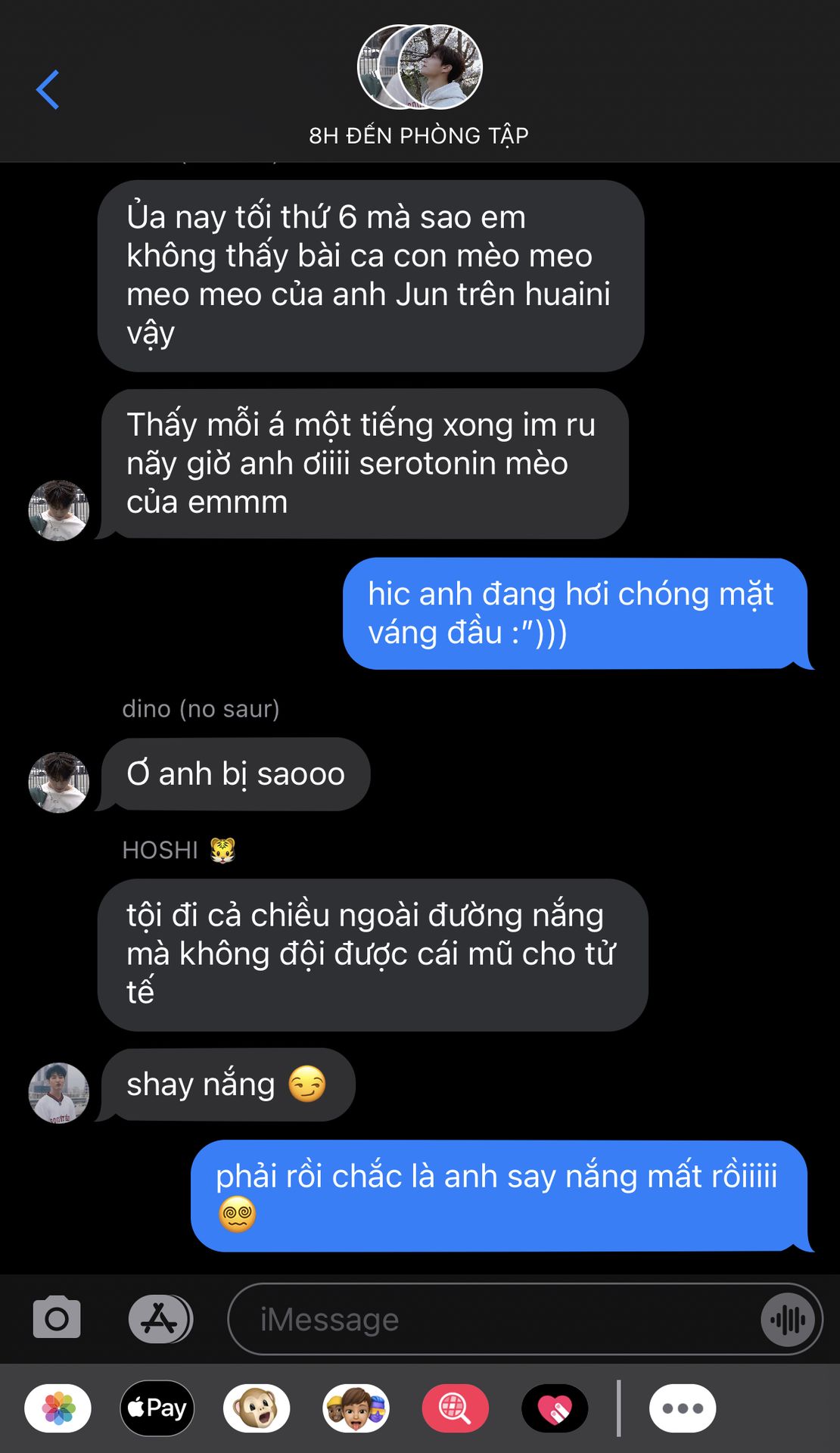
Task: Open Apple Pay in the app drawer
Action: [157, 1408]
